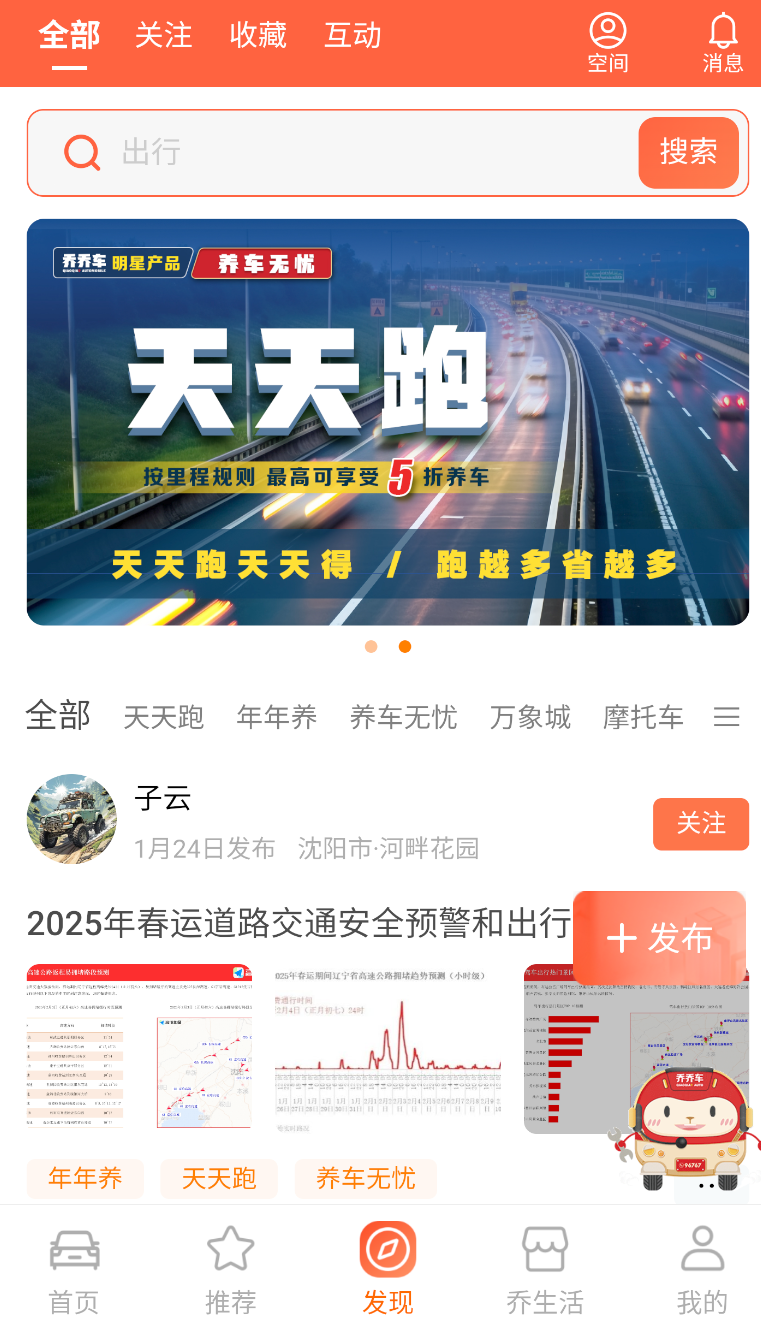Image resolution: width=761 pixels, height=1323 pixels.
Task: Switch to the 互动 top tab
Action: [352, 35]
